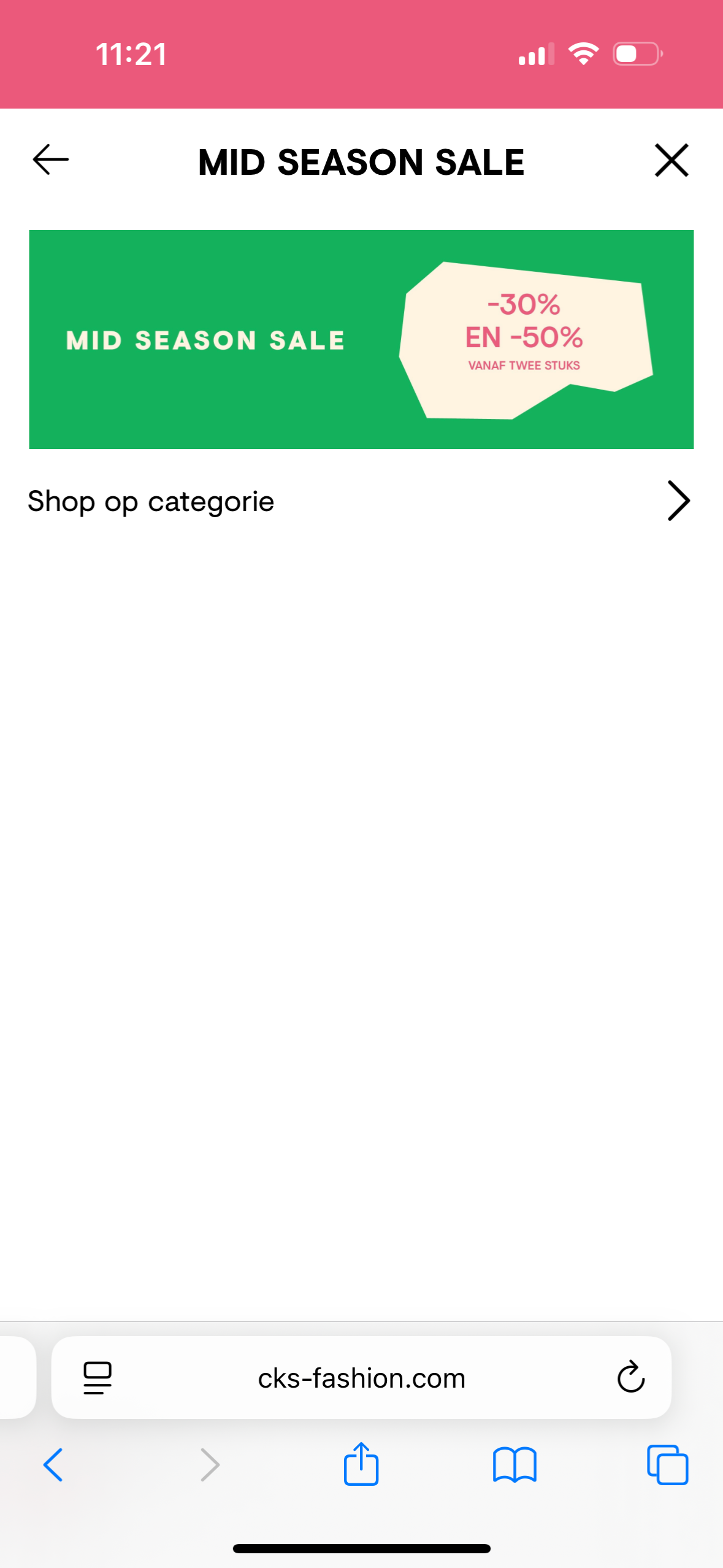Reload the current page
This screenshot has width=723, height=1568.
pyautogui.click(x=630, y=1378)
